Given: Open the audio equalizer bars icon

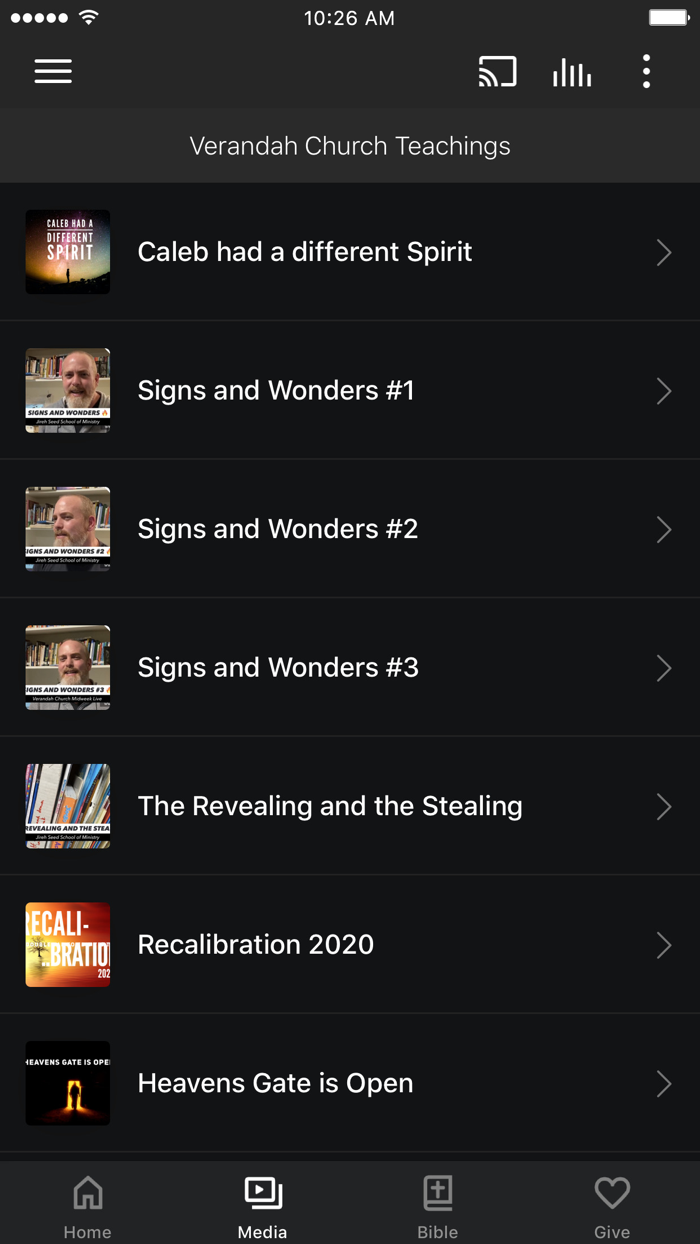Looking at the screenshot, I should (572, 72).
